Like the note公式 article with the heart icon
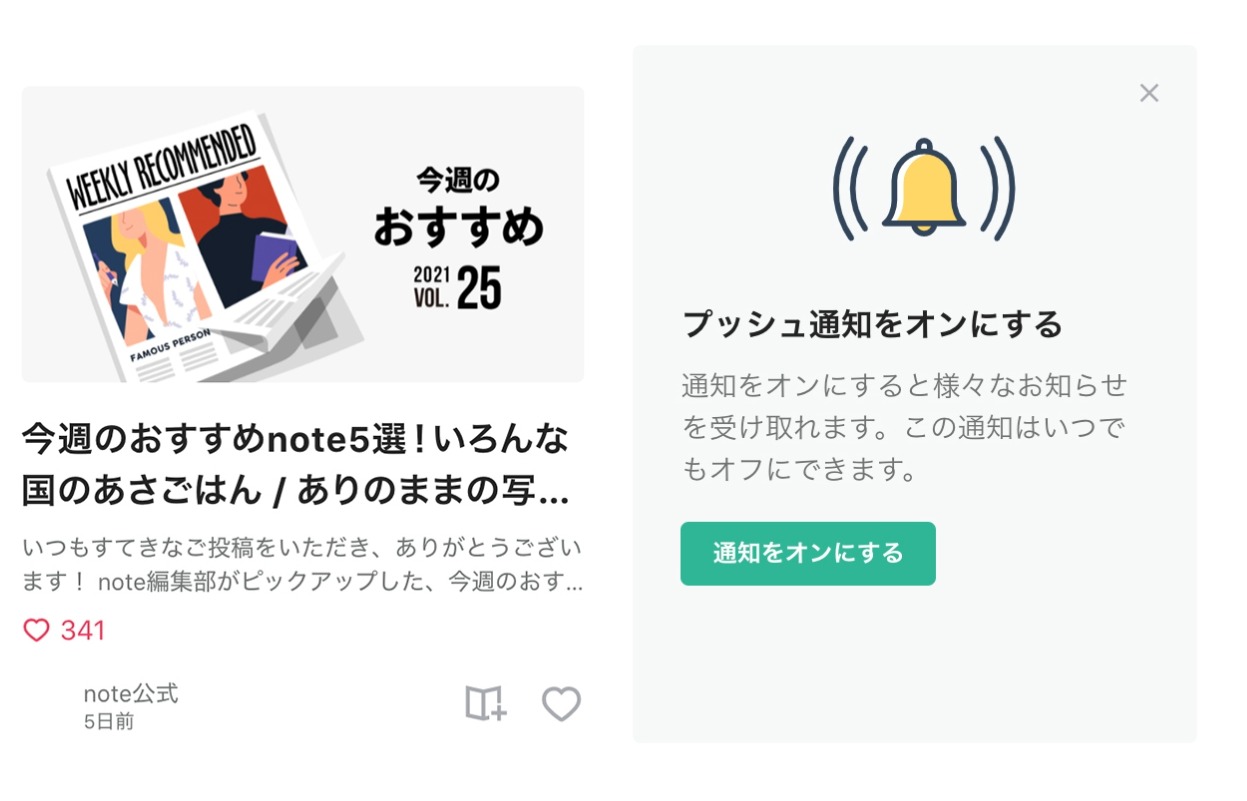The width and height of the screenshot is (1247, 801). (561, 704)
